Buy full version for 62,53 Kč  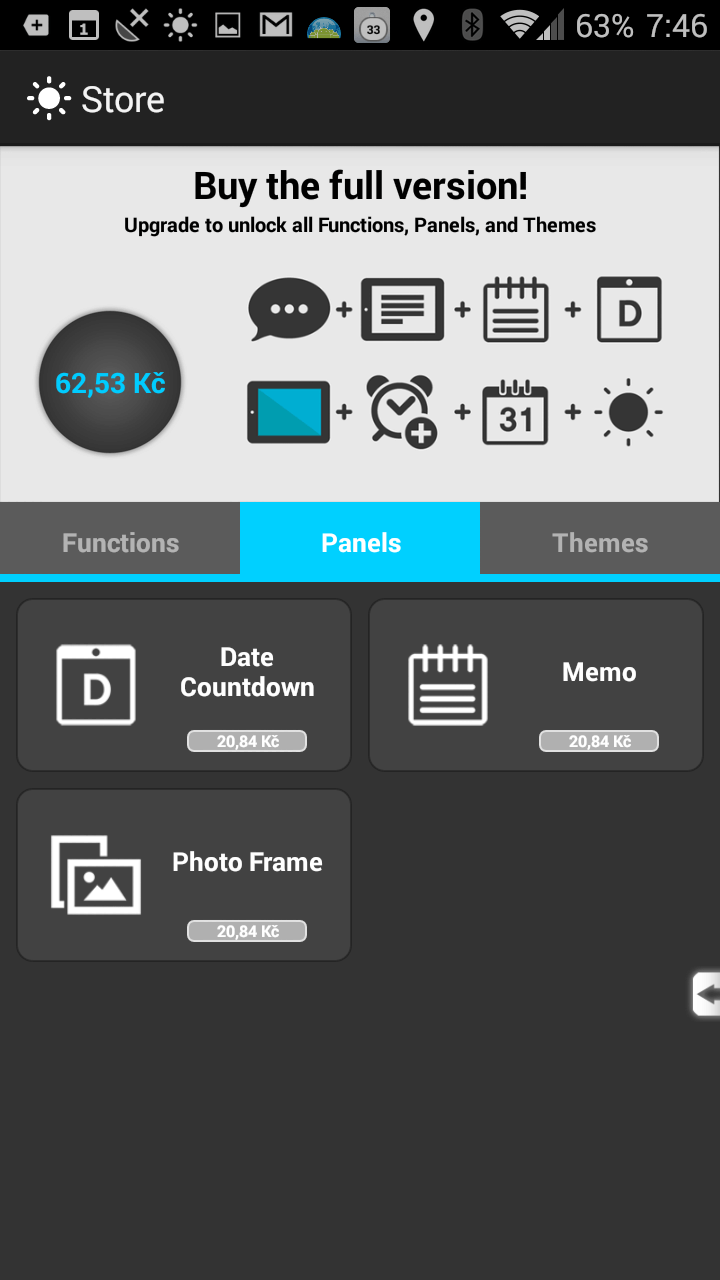[110, 382]
